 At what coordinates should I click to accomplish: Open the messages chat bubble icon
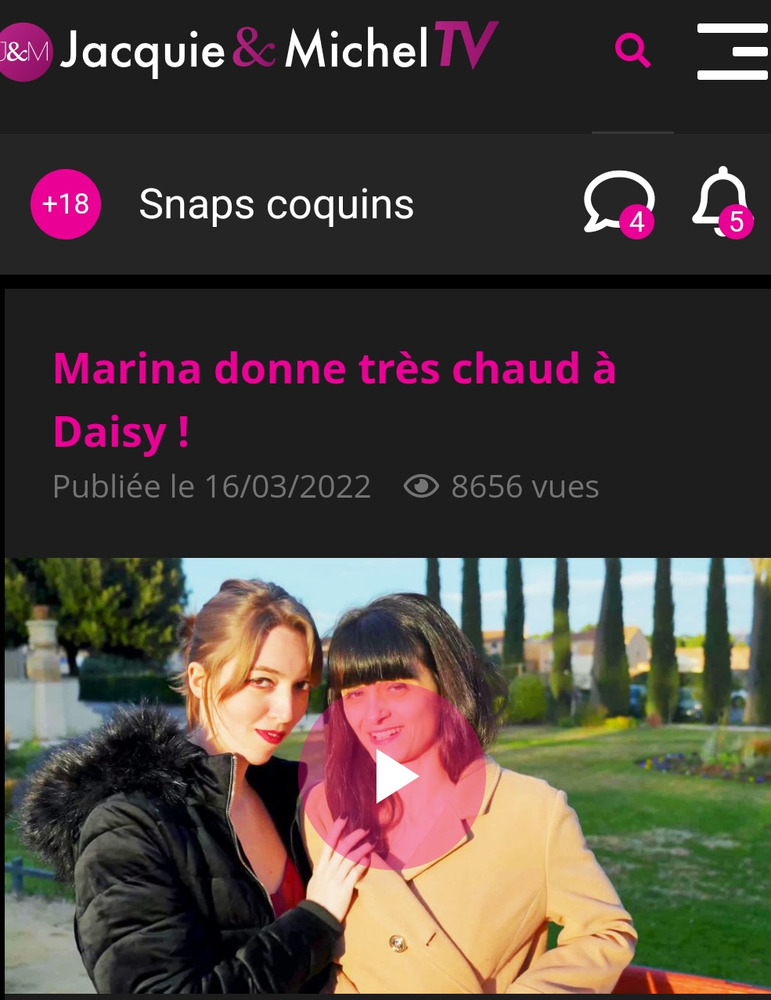pos(618,203)
